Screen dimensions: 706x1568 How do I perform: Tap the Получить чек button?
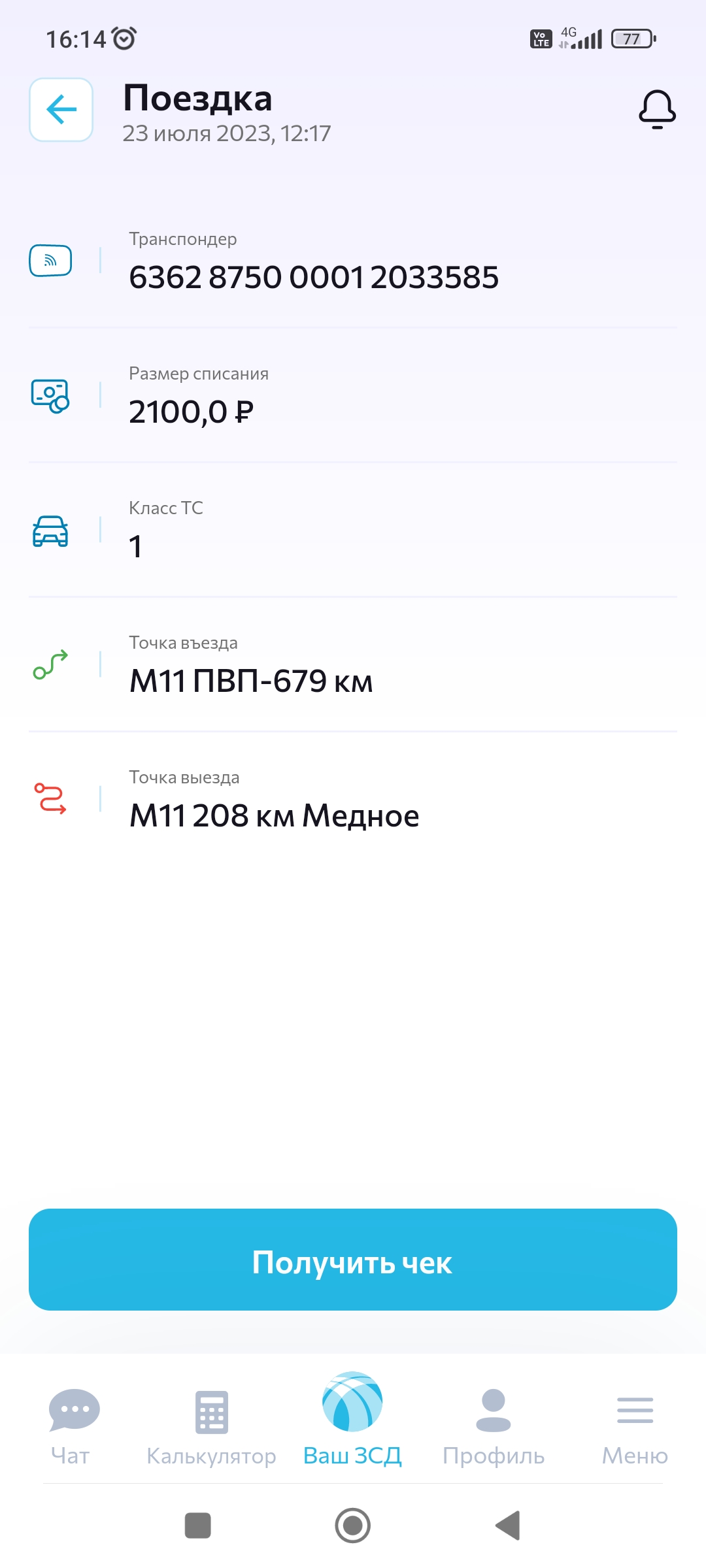point(353,1260)
